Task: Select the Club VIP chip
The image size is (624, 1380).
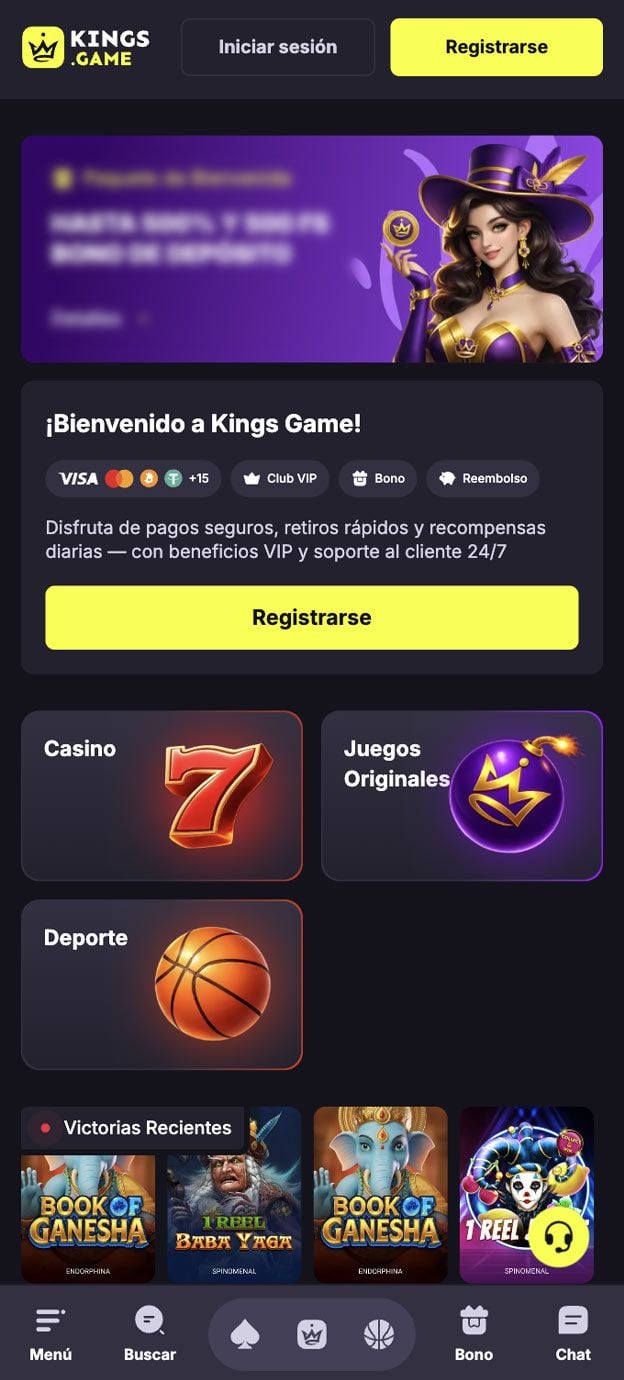Action: (x=280, y=478)
